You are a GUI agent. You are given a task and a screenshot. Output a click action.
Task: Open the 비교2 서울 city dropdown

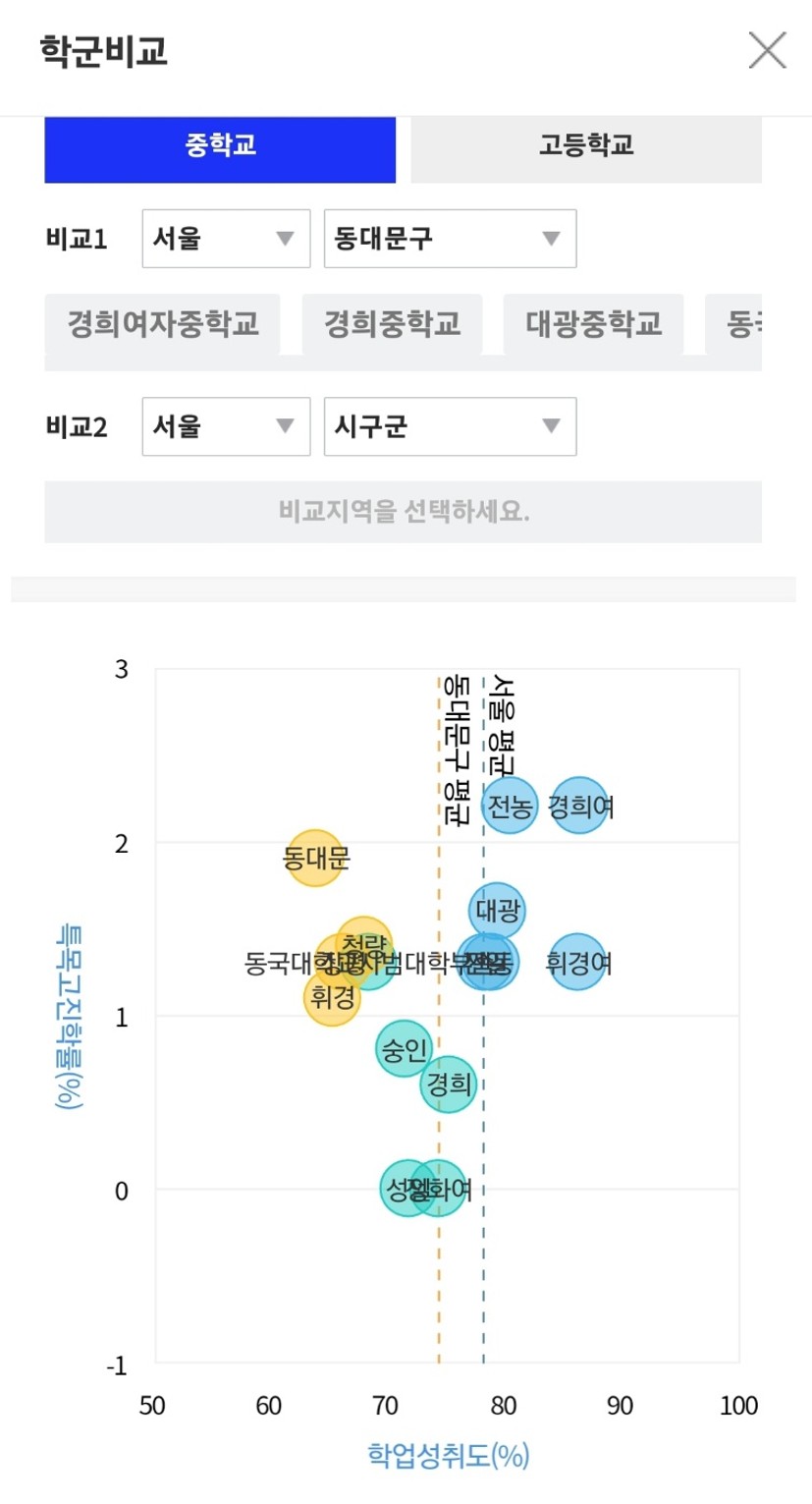click(226, 426)
